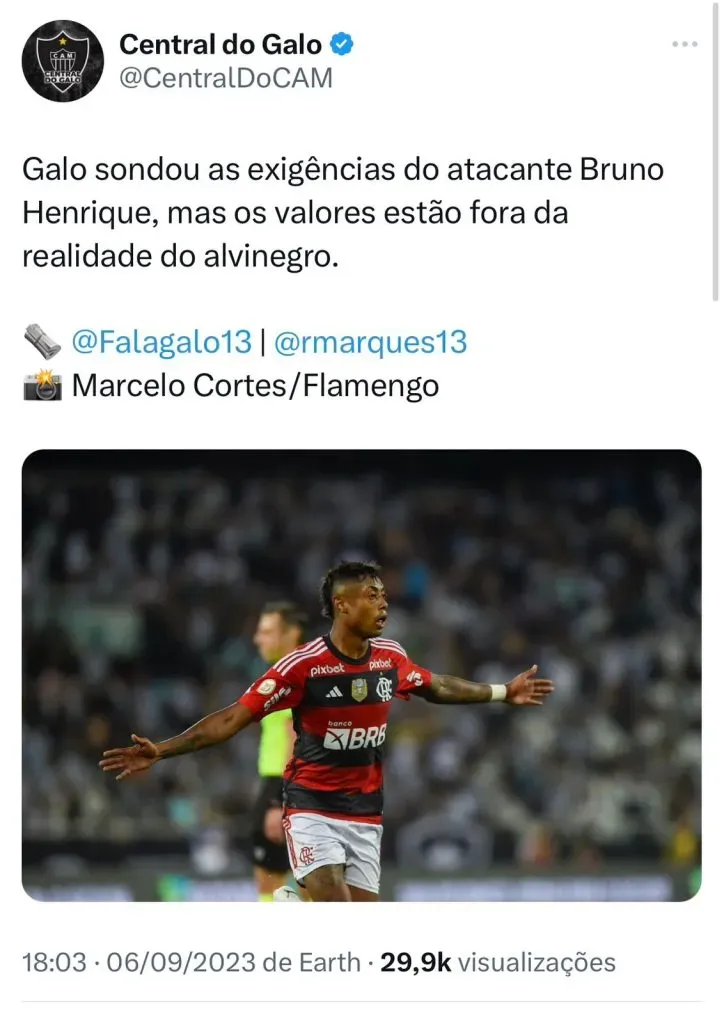Open the tweet's view count details
This screenshot has height=1024, width=724.
click(512, 963)
